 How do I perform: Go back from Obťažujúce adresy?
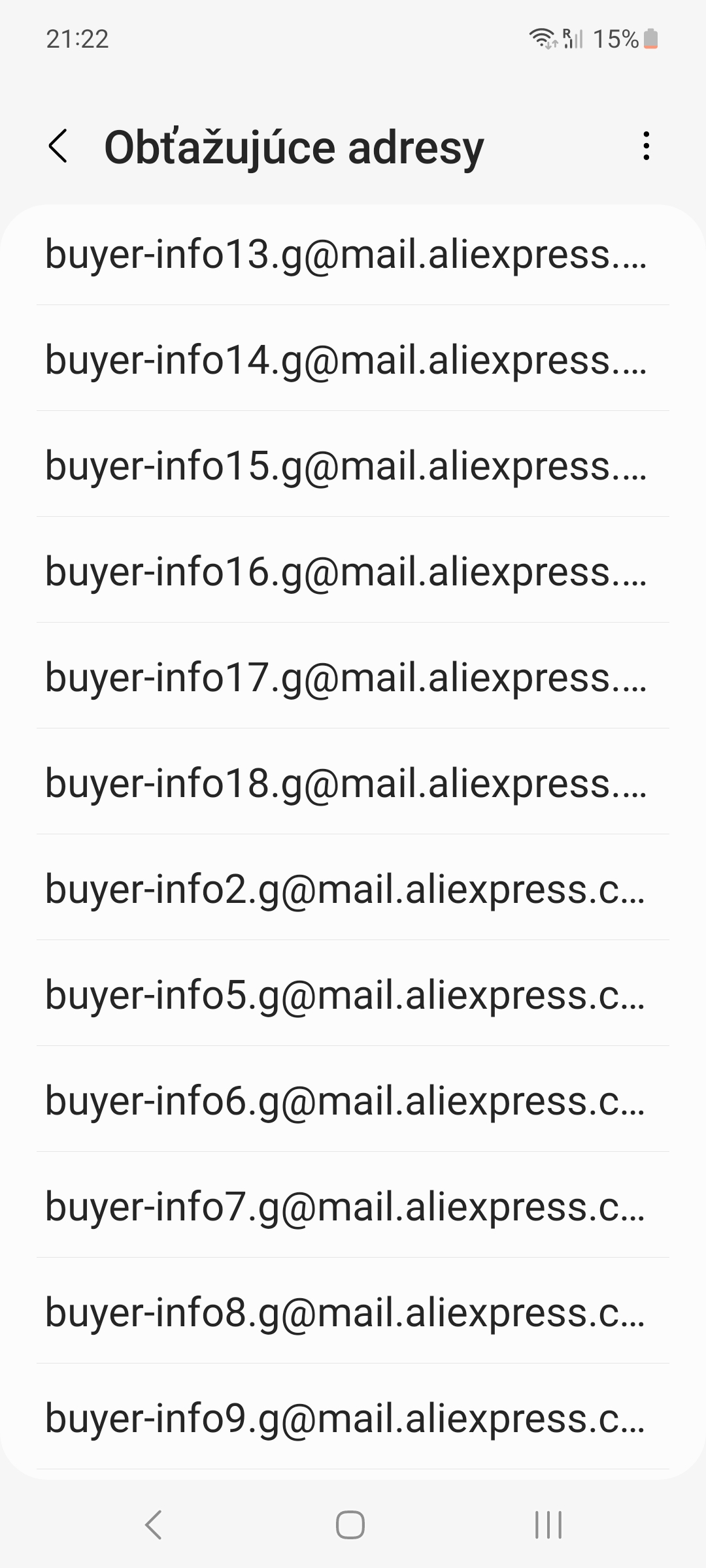click(x=59, y=146)
